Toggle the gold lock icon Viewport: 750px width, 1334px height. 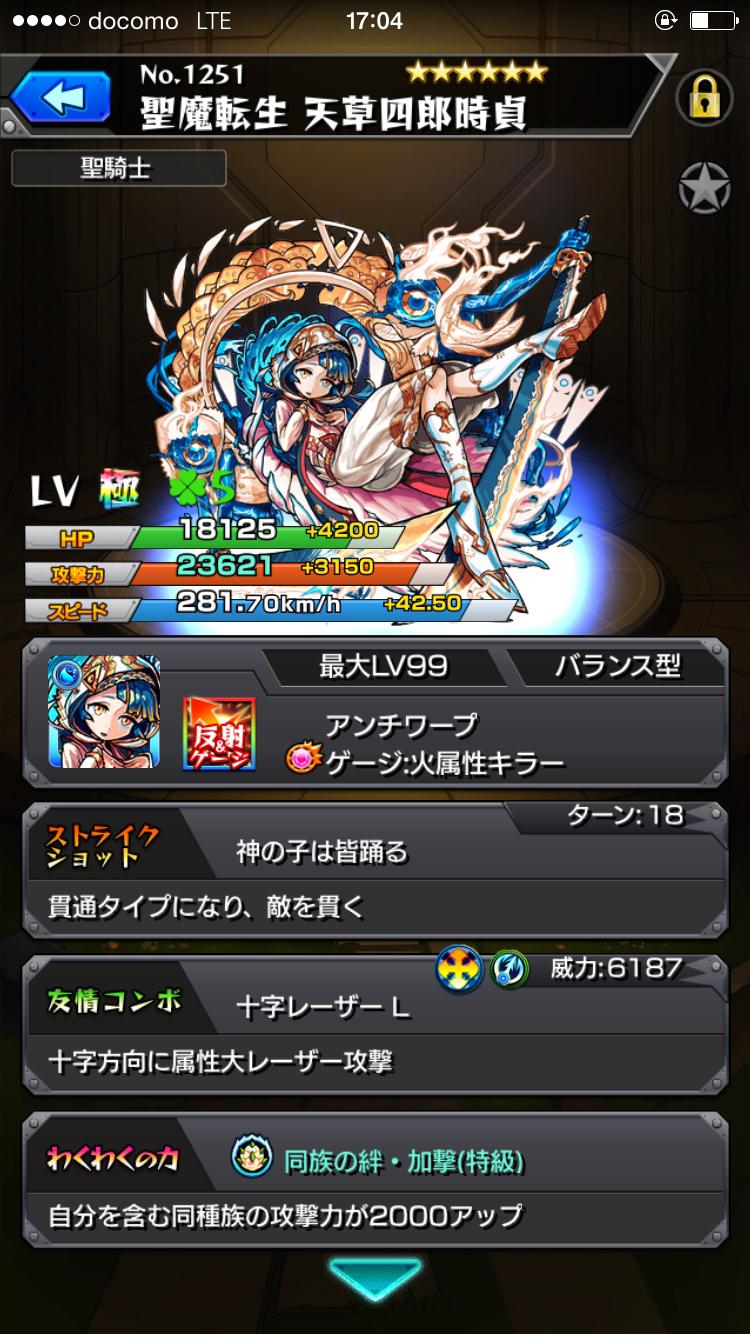pyautogui.click(x=705, y=97)
